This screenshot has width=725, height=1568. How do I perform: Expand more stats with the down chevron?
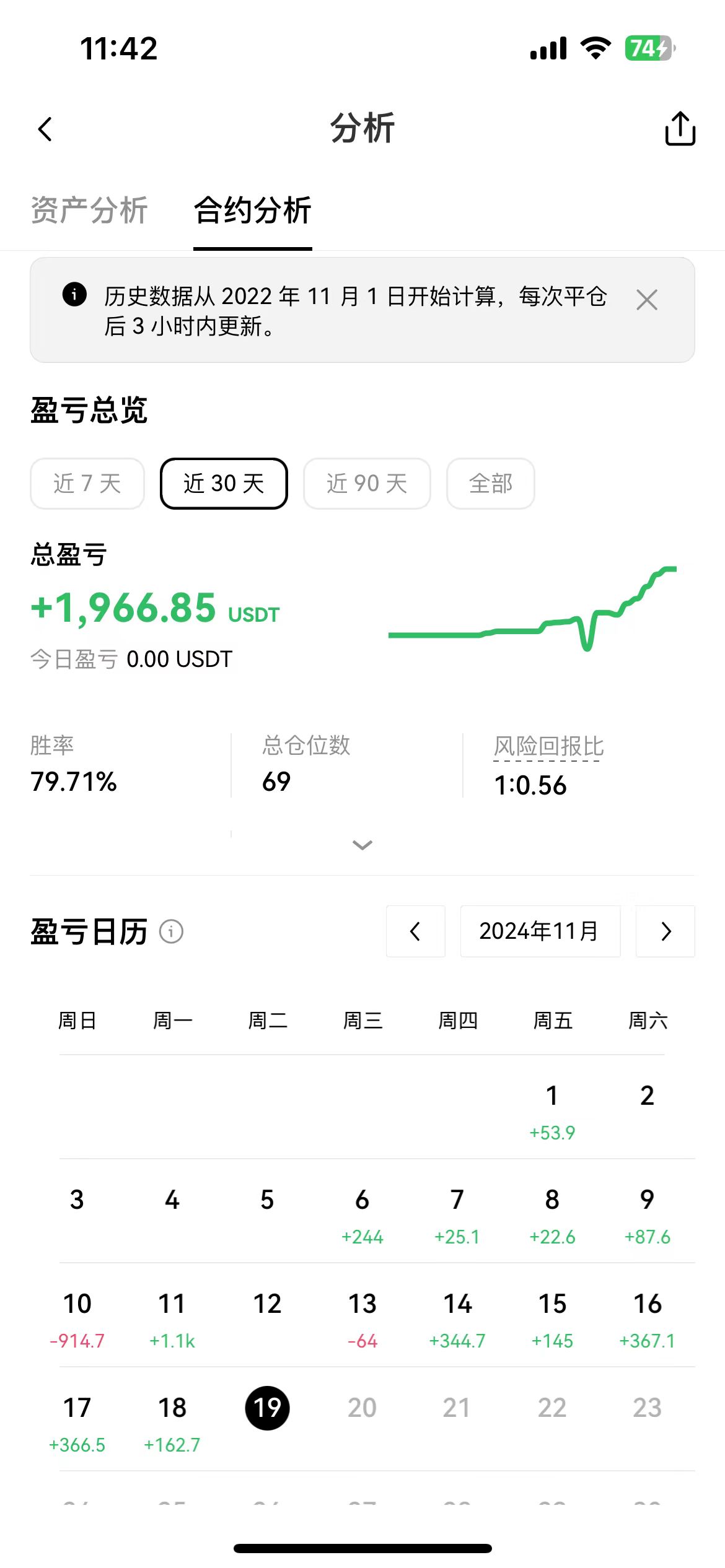(362, 845)
